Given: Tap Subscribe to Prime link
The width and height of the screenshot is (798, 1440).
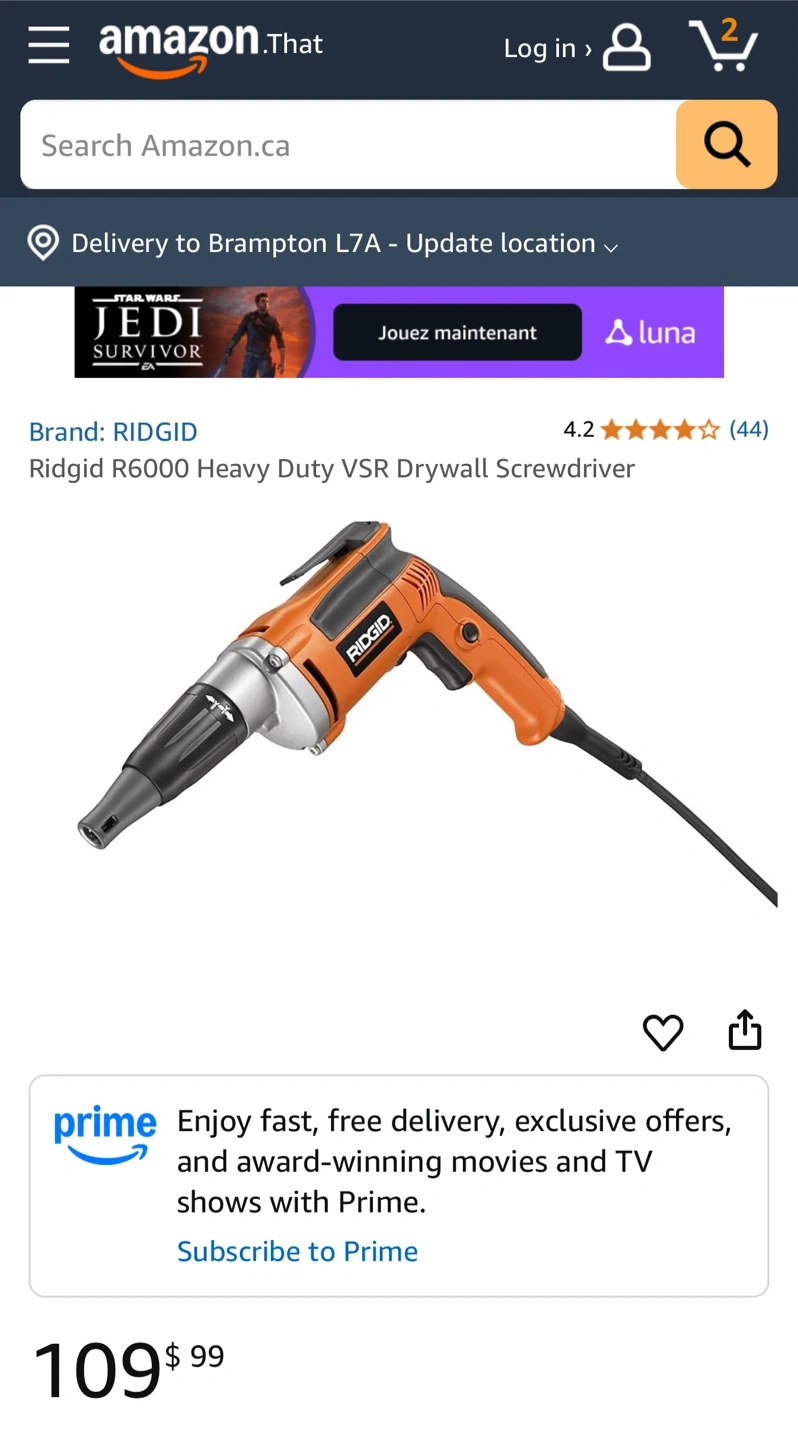Looking at the screenshot, I should [x=297, y=1251].
